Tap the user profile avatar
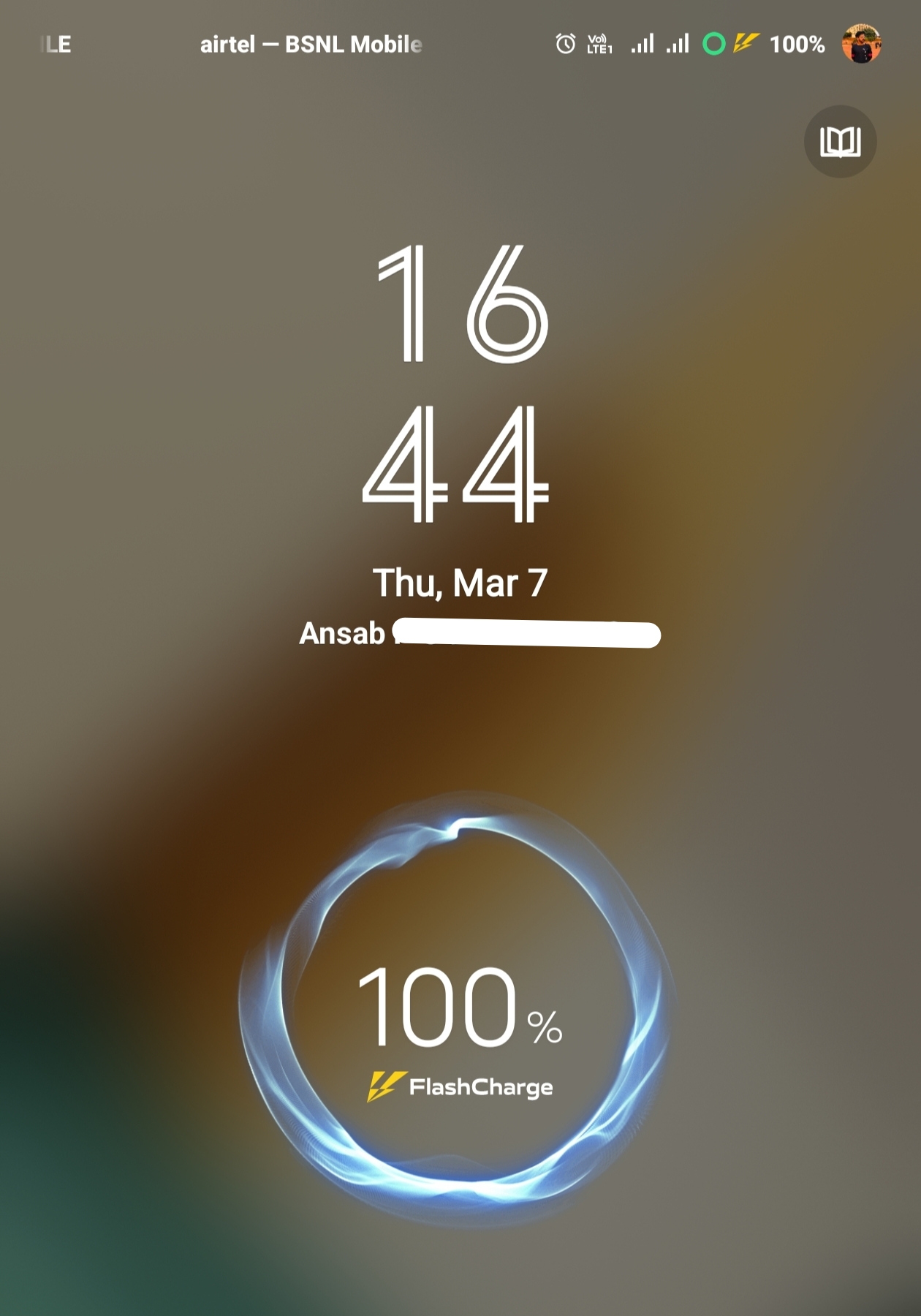 click(861, 44)
